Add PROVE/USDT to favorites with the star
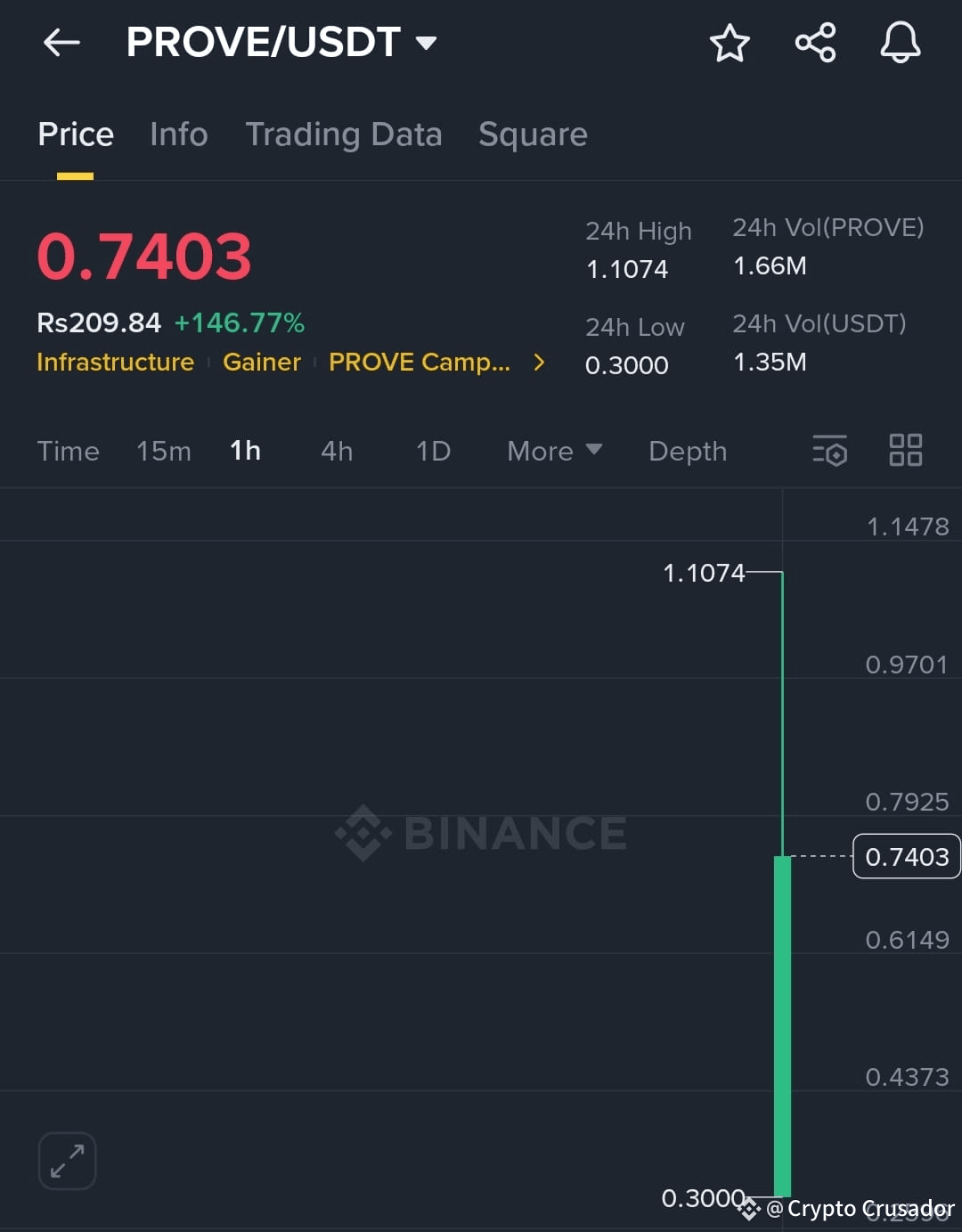The height and width of the screenshot is (1232, 962). point(730,42)
